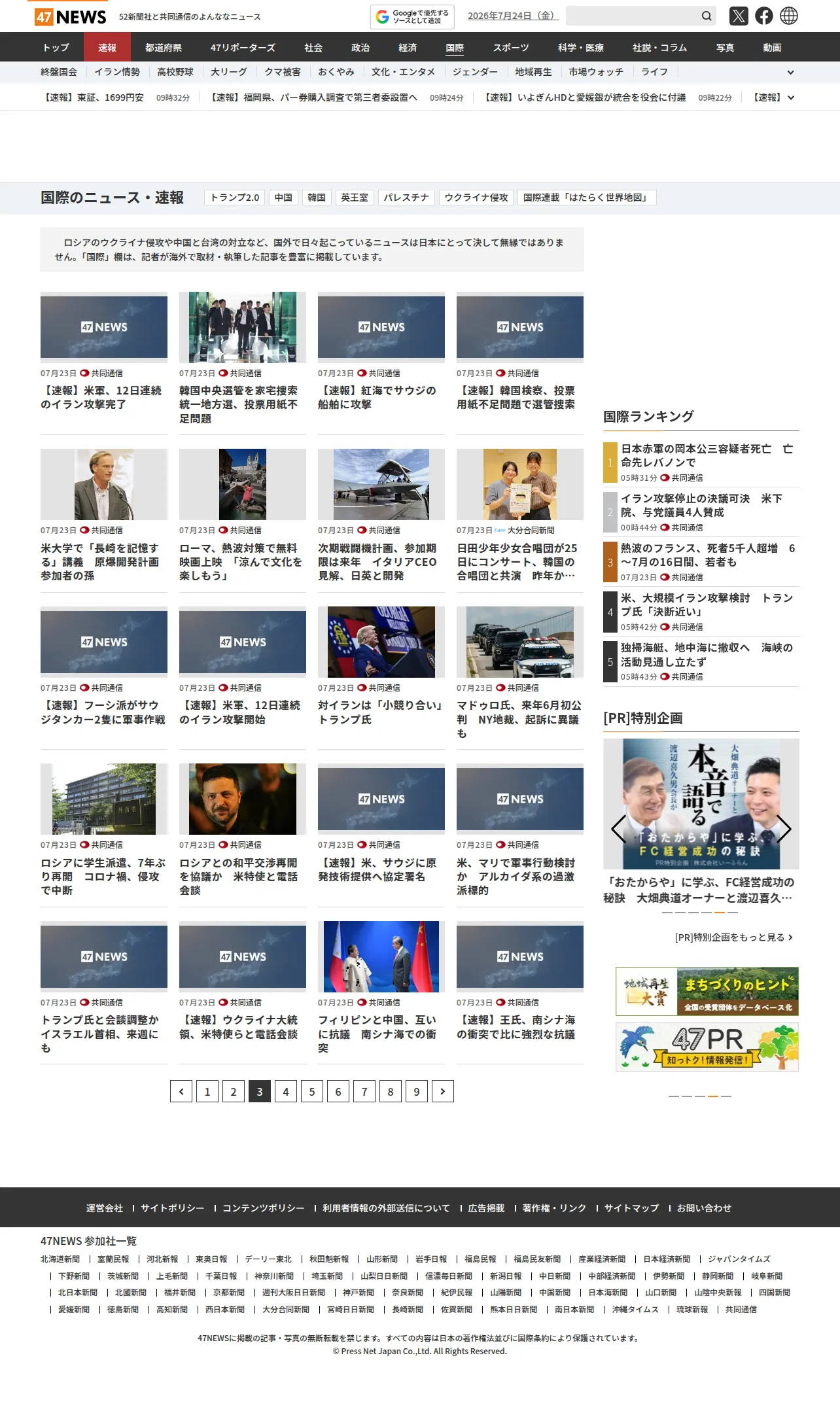The height and width of the screenshot is (1415, 840).
Task: Go to page 4 of results
Action: (x=286, y=1091)
